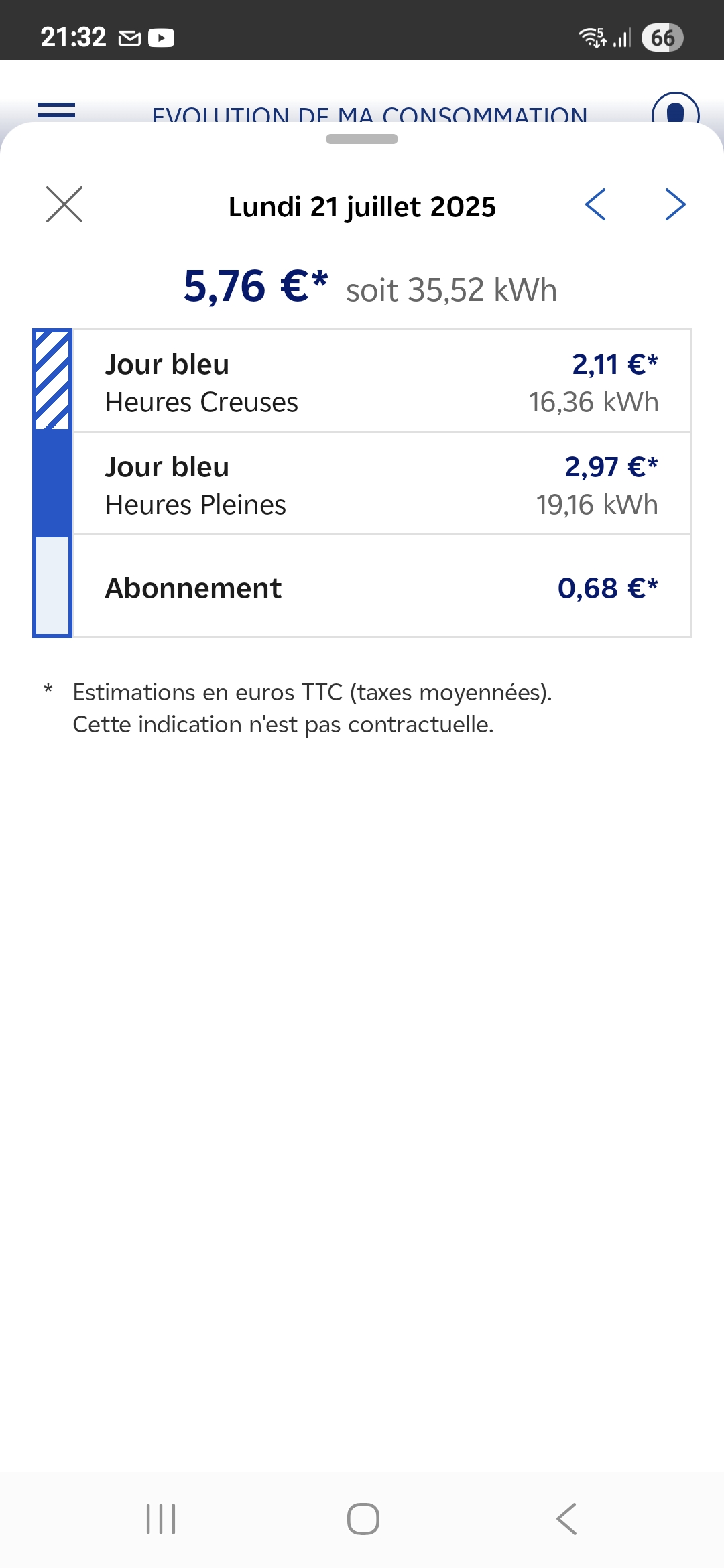Go to the home screen
Viewport: 724px width, 1568px height.
click(363, 1519)
